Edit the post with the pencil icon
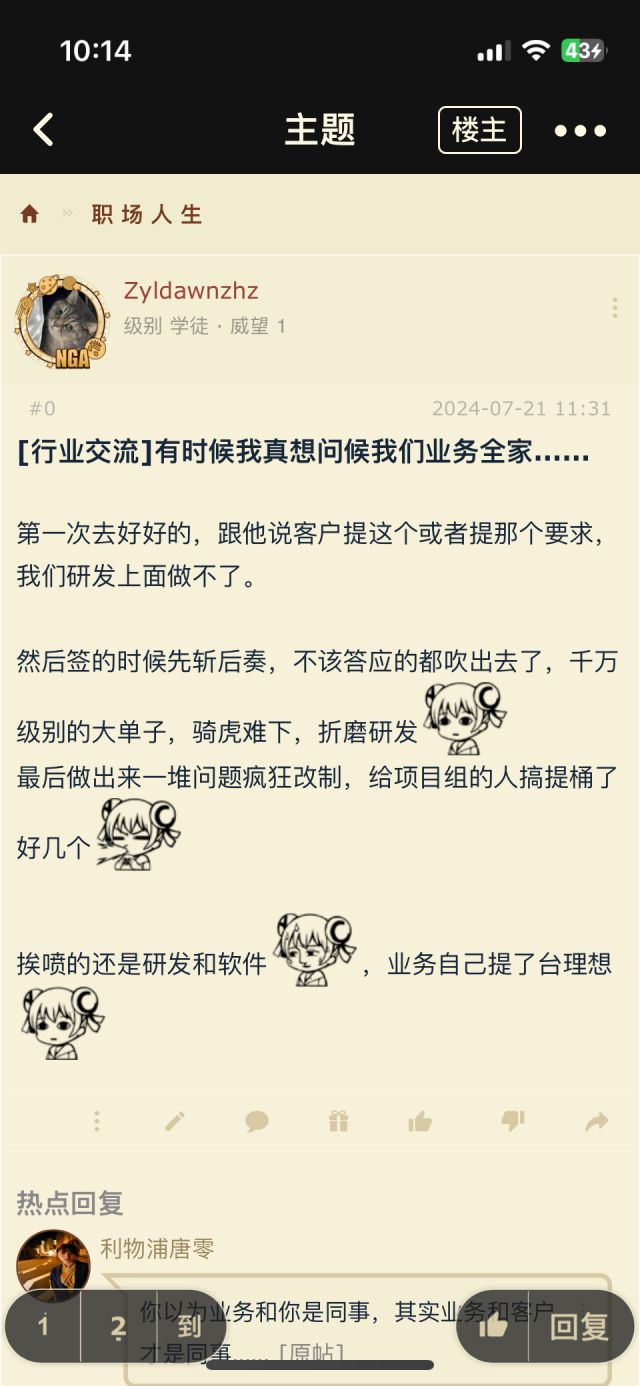This screenshot has width=640, height=1386. [175, 1121]
